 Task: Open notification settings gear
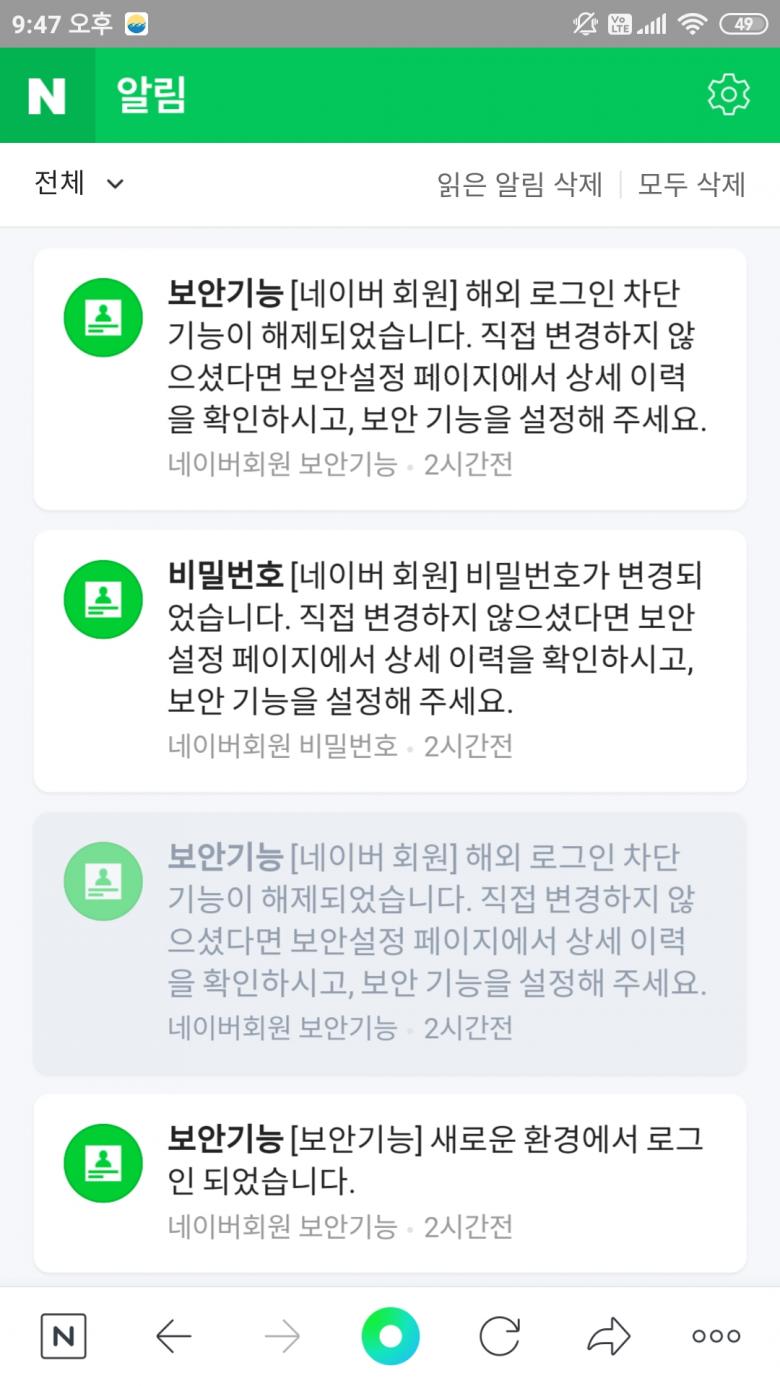coord(728,94)
